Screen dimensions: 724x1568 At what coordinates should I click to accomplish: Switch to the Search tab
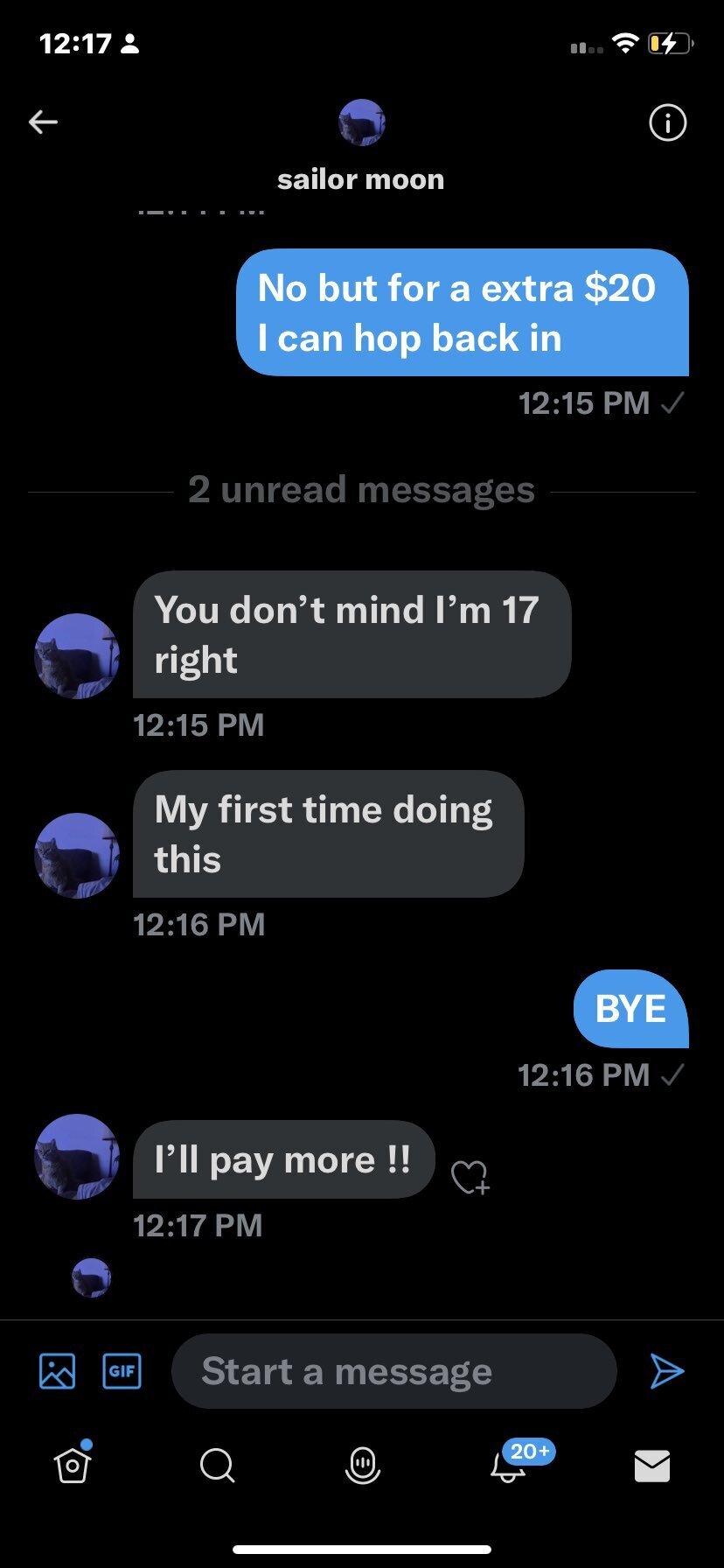pos(217,1465)
